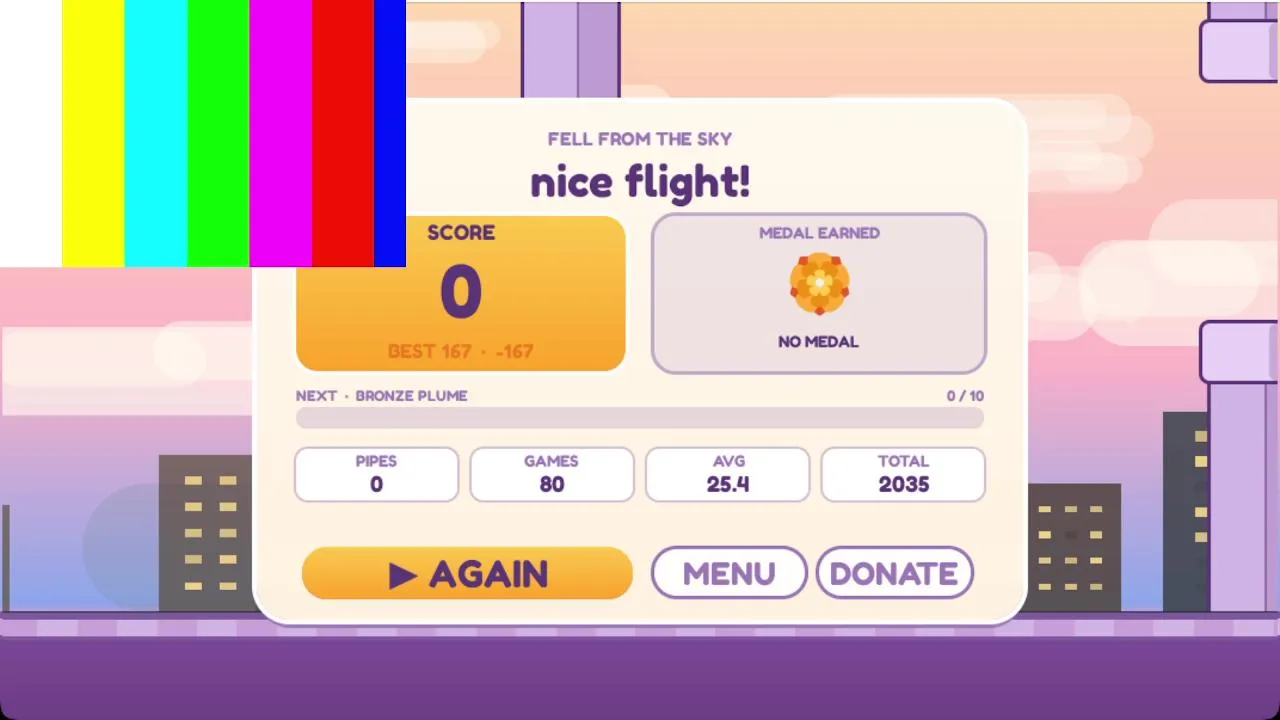Screen dimensions: 1280x720
Task: Tap AGAIN to restart the game
Action: pyautogui.click(x=467, y=574)
